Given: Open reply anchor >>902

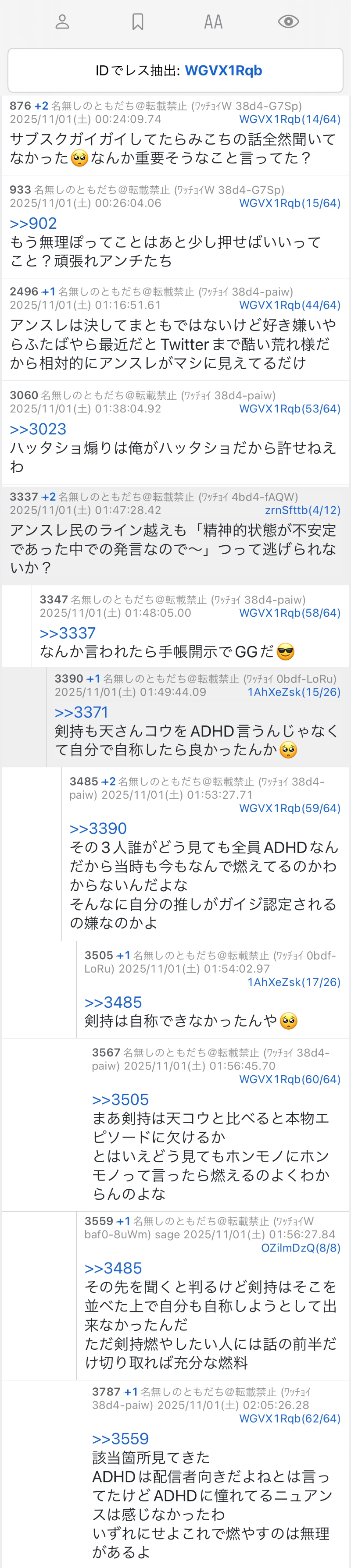Looking at the screenshot, I should pyautogui.click(x=33, y=224).
